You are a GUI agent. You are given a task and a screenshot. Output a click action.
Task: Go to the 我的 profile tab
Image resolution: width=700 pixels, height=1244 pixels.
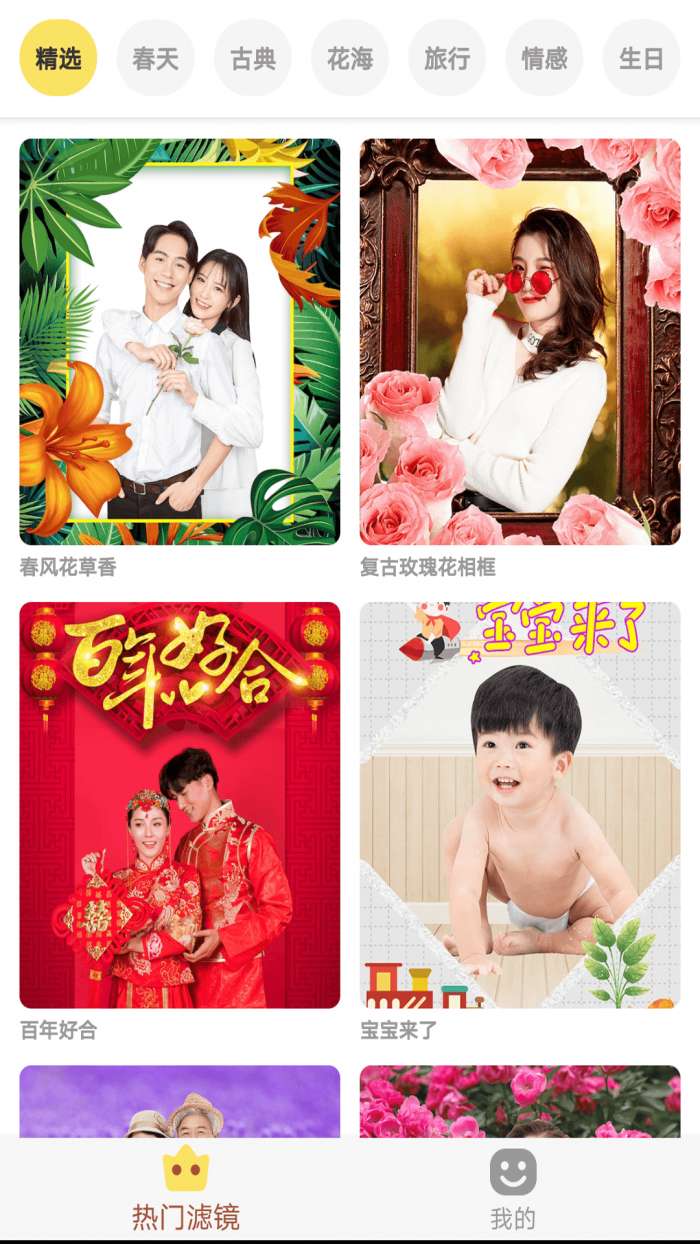tap(513, 1190)
